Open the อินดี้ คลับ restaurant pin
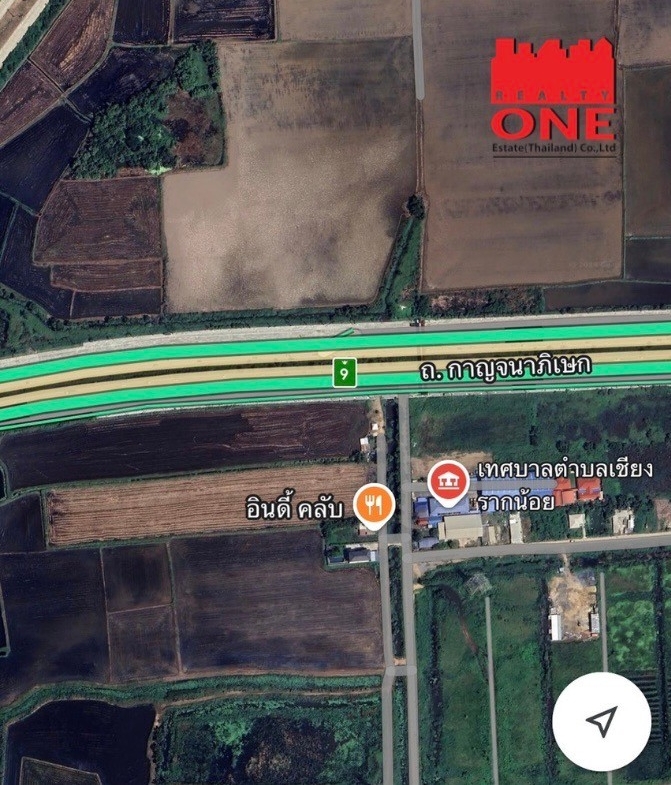This screenshot has width=671, height=785. [374, 504]
